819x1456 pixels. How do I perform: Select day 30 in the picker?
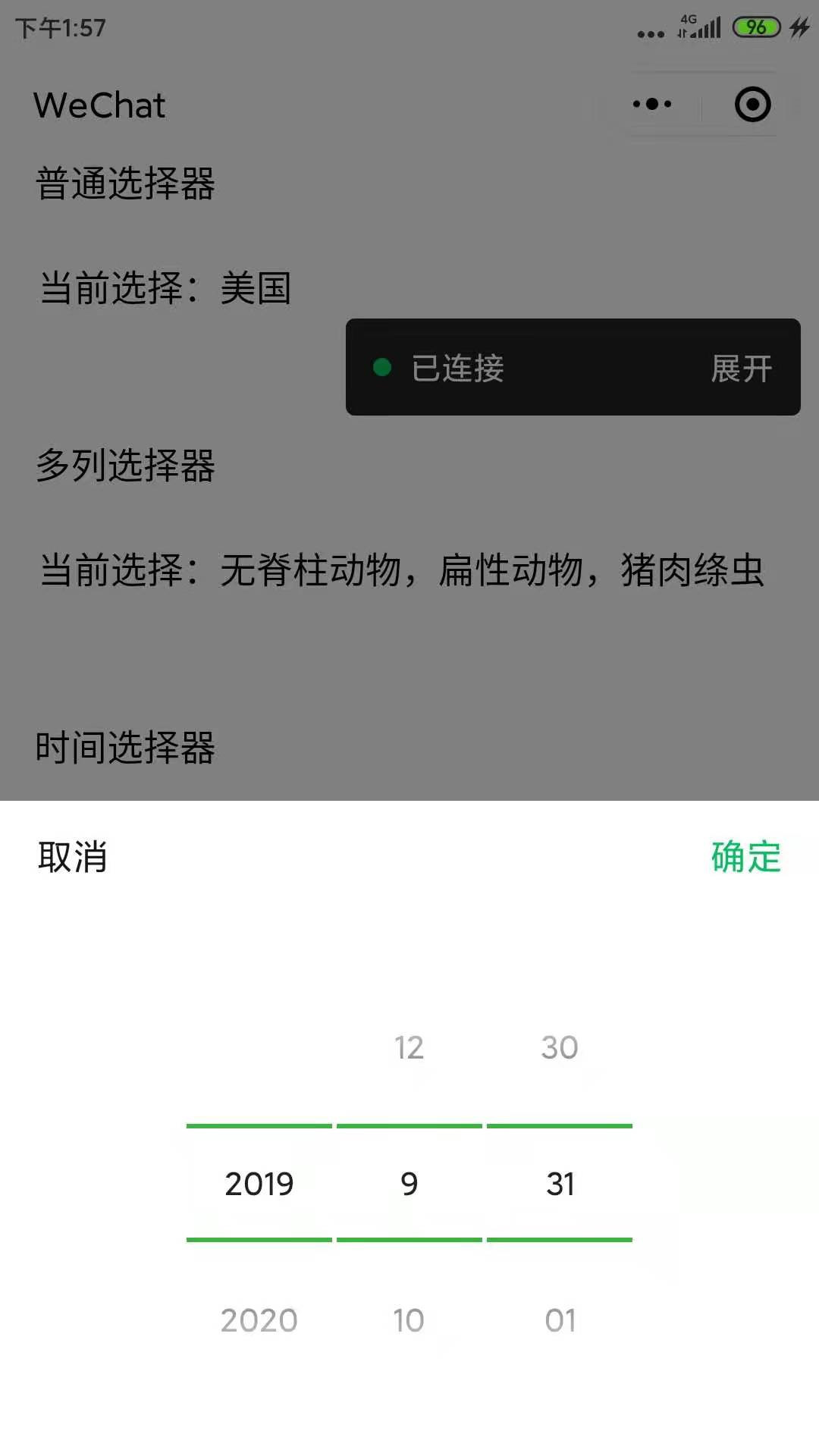pyautogui.click(x=560, y=1047)
